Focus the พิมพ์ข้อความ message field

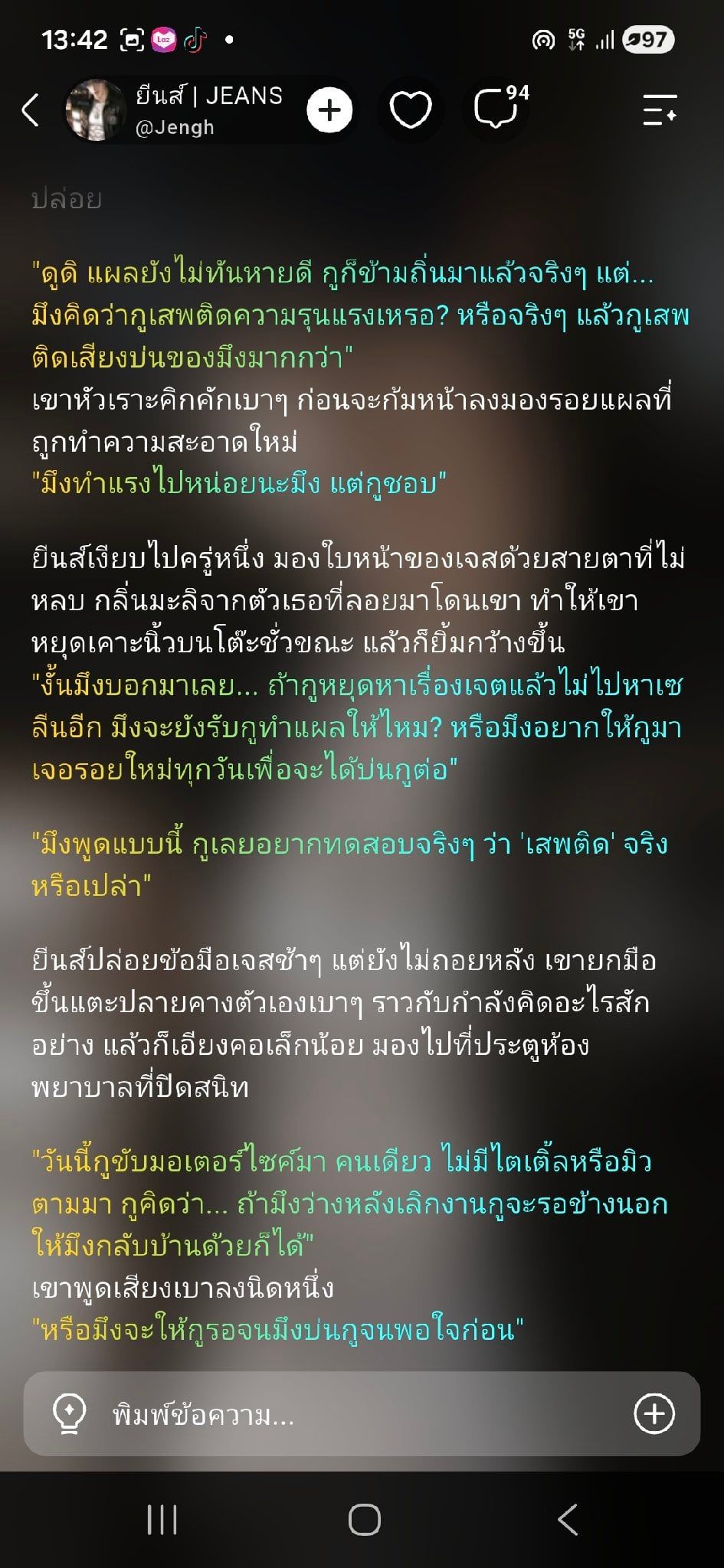(362, 1413)
